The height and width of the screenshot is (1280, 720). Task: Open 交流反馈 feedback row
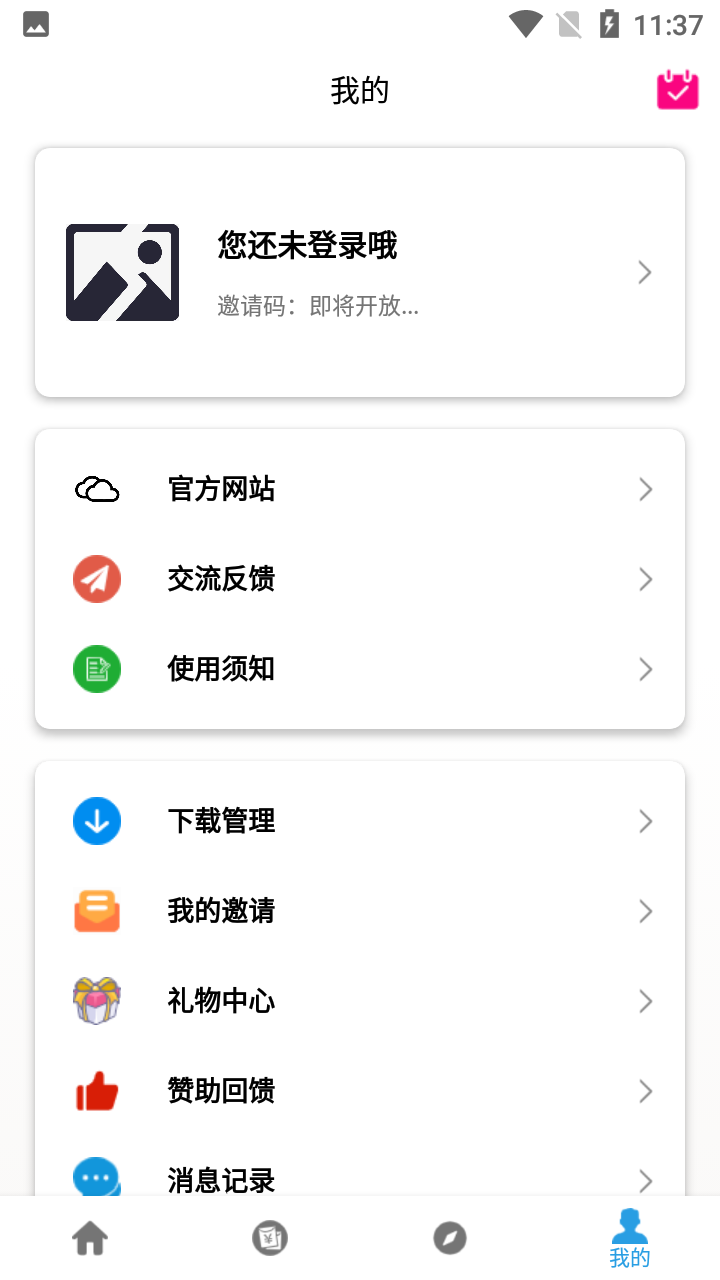(x=360, y=579)
